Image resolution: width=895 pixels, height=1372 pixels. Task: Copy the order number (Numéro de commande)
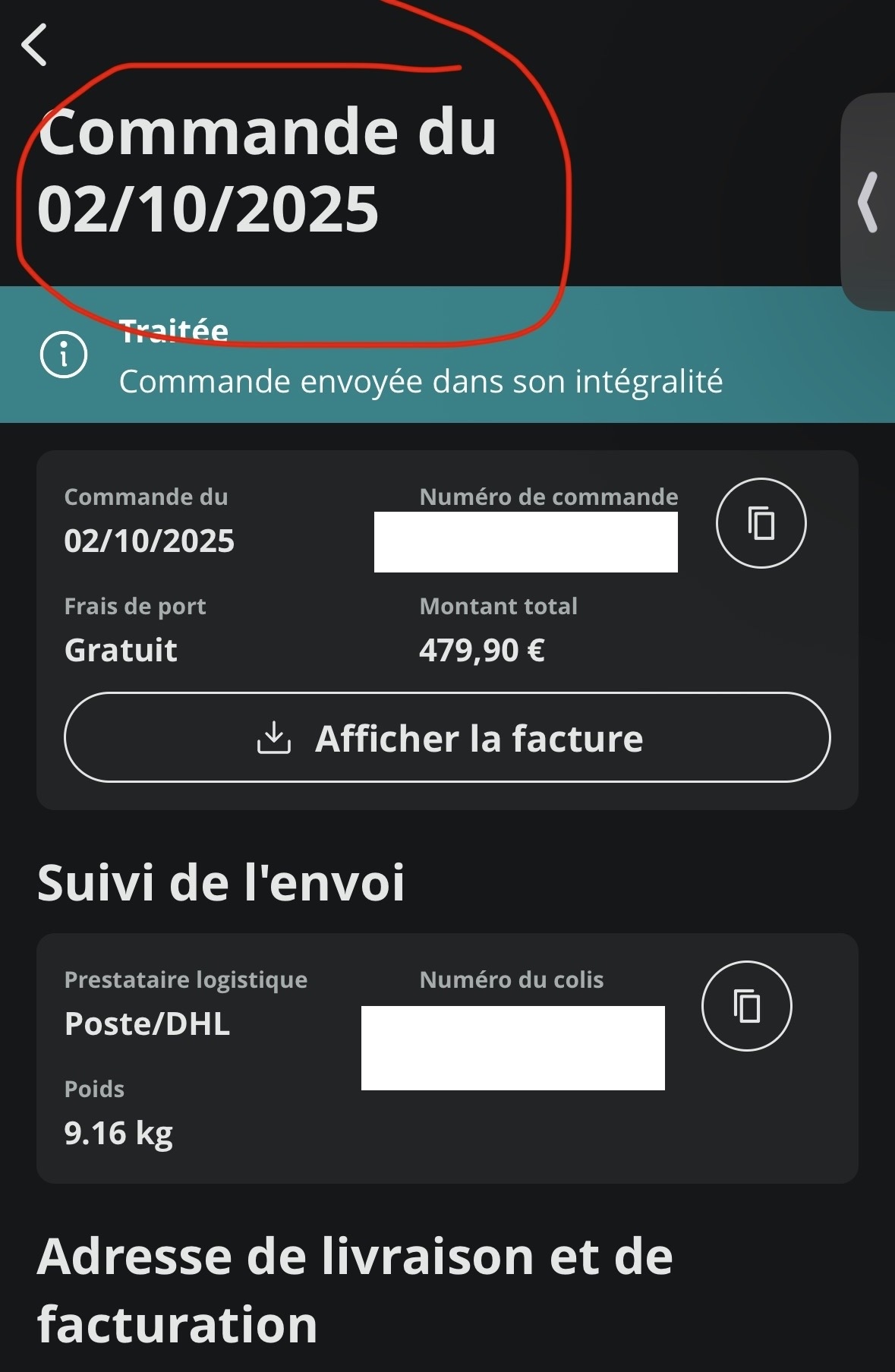click(x=761, y=523)
